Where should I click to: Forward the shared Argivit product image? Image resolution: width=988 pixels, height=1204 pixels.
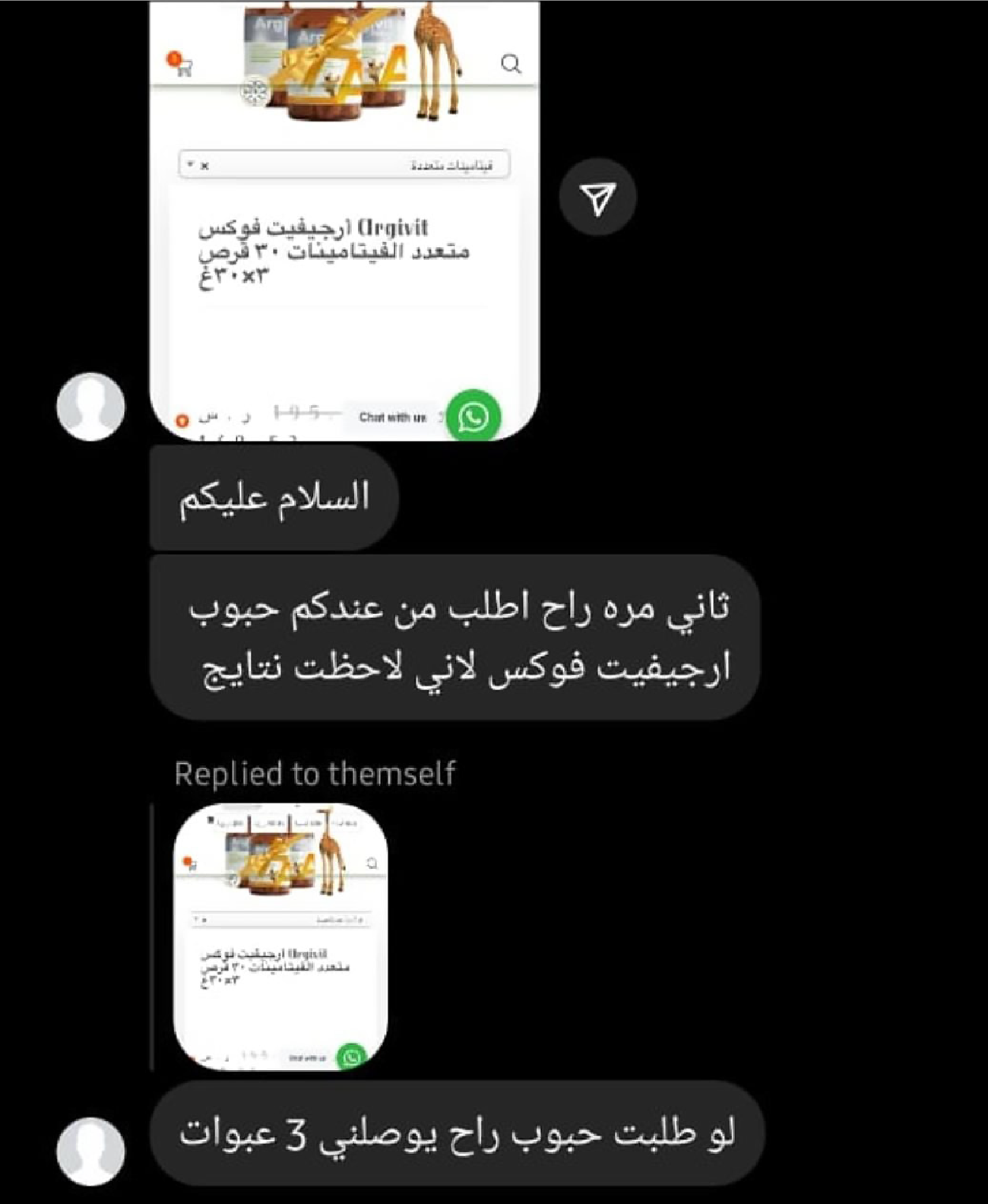(x=597, y=198)
